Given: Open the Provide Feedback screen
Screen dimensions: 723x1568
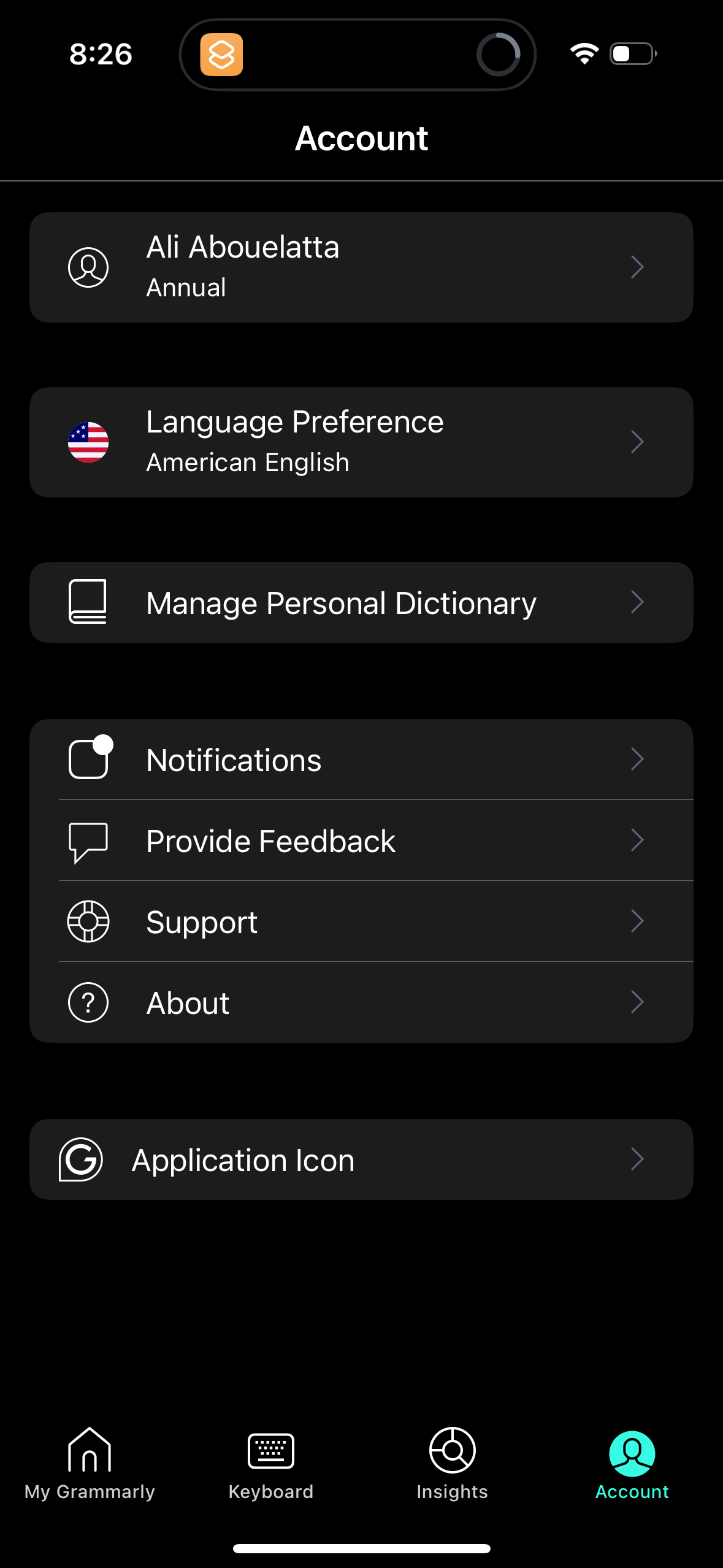Looking at the screenshot, I should (361, 840).
